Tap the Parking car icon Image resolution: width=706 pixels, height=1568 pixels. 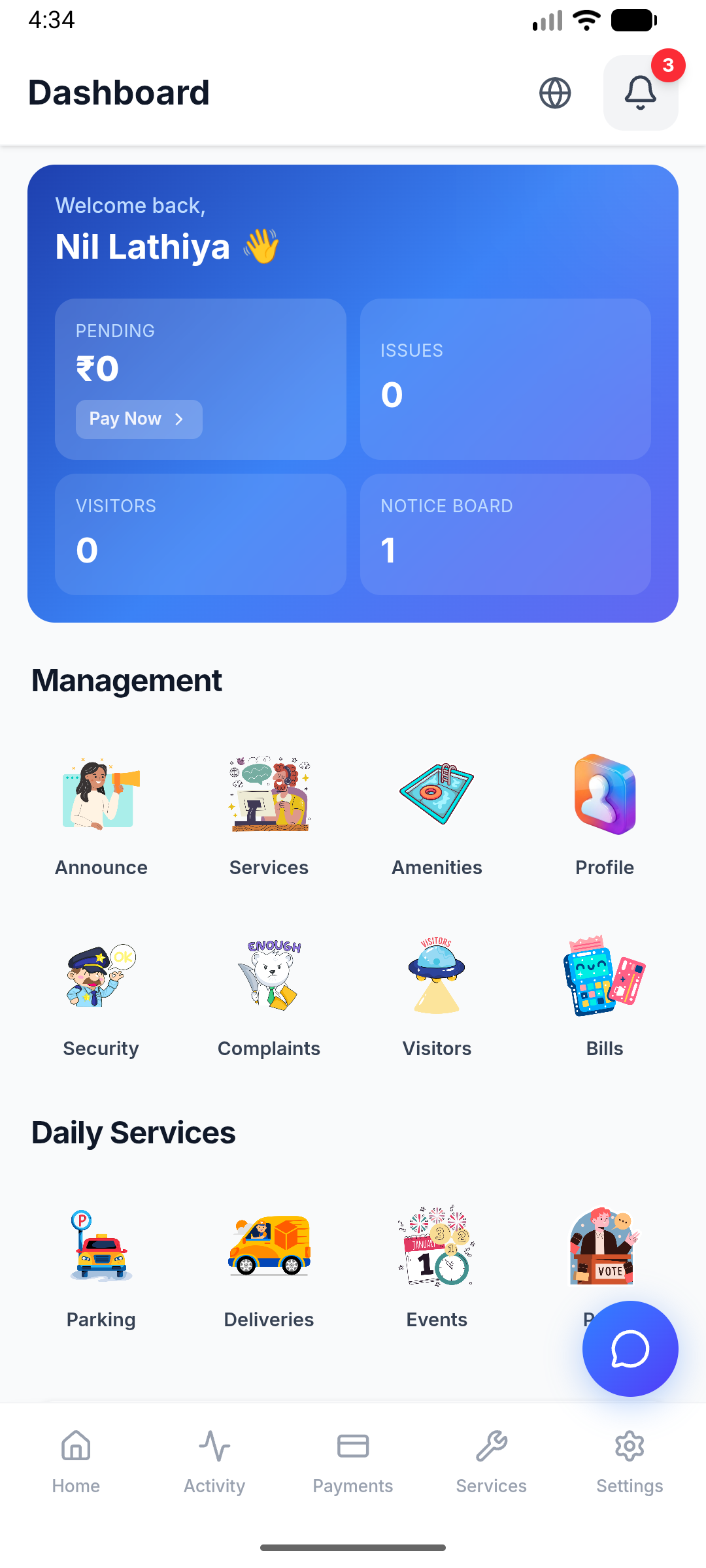pos(101,1248)
